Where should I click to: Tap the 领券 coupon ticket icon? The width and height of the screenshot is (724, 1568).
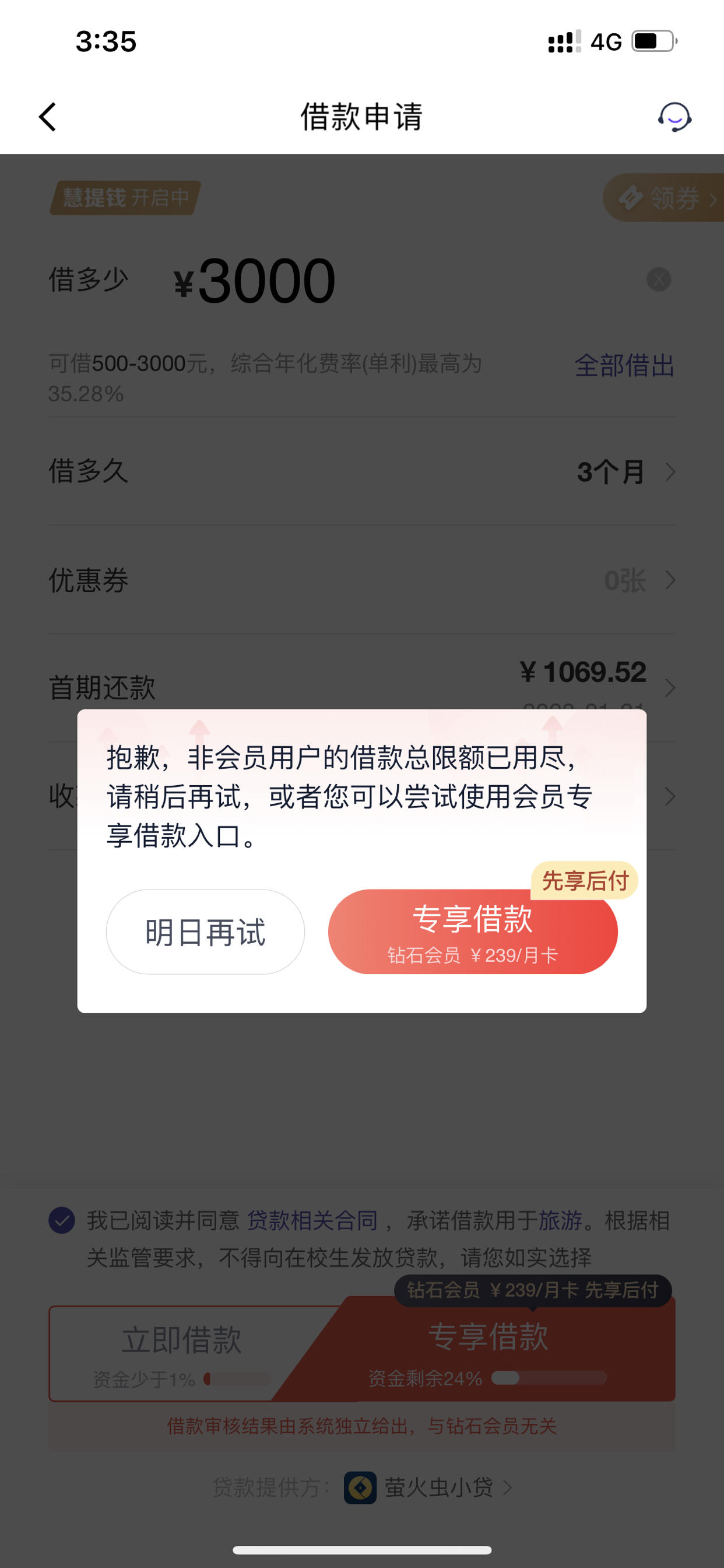pos(631,199)
